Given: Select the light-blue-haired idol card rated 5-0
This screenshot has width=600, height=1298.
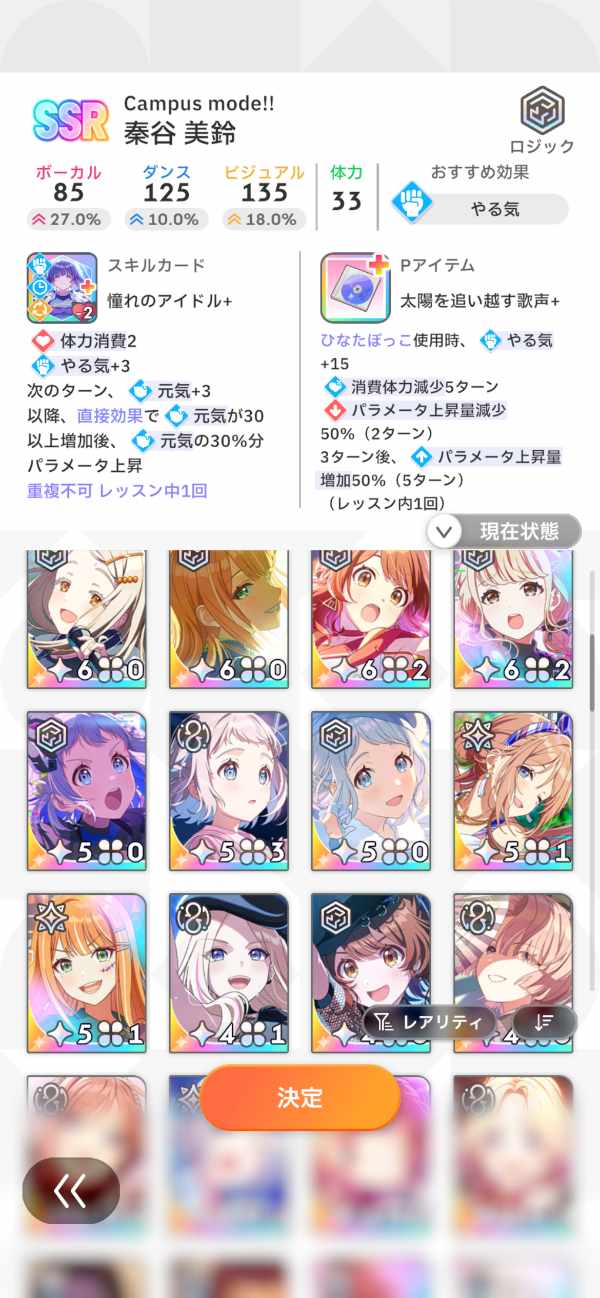Looking at the screenshot, I should (x=371, y=791).
